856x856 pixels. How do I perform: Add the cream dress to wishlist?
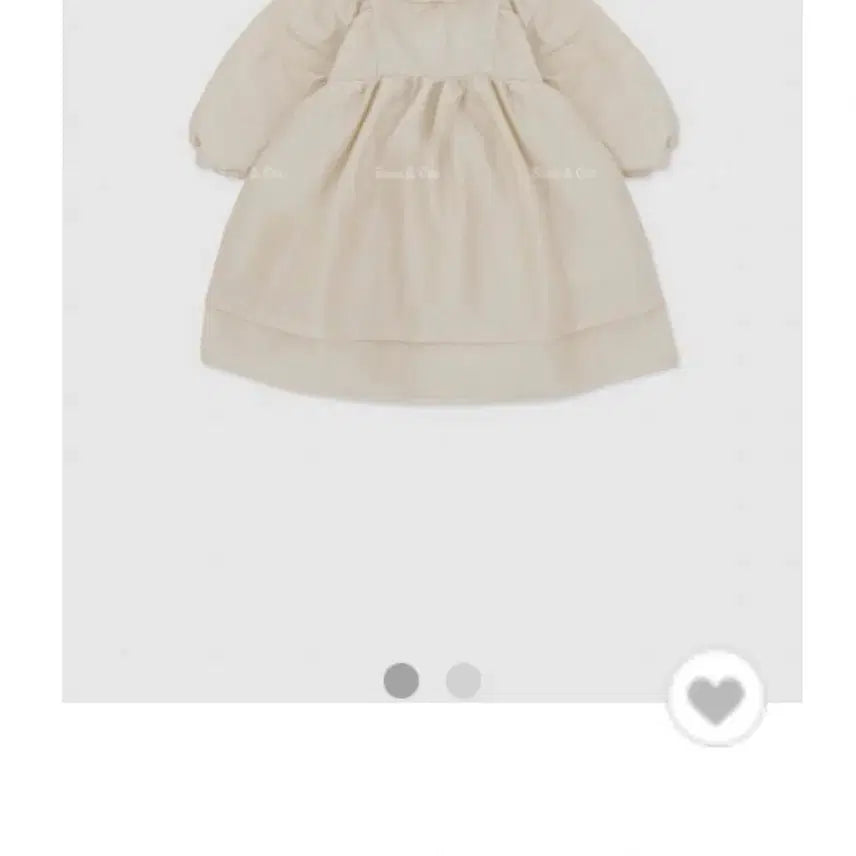pos(716,698)
